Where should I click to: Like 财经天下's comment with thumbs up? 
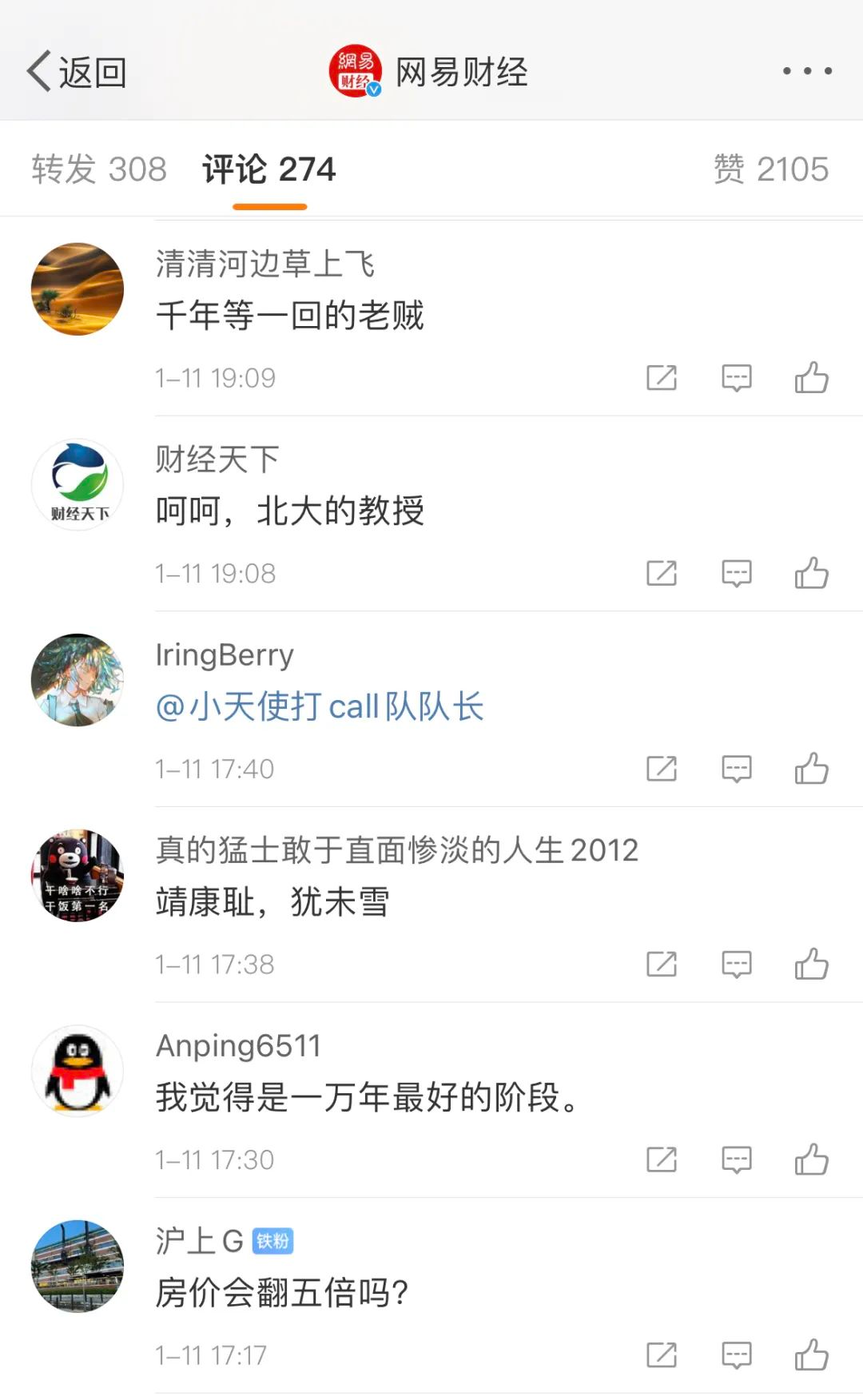(x=814, y=574)
